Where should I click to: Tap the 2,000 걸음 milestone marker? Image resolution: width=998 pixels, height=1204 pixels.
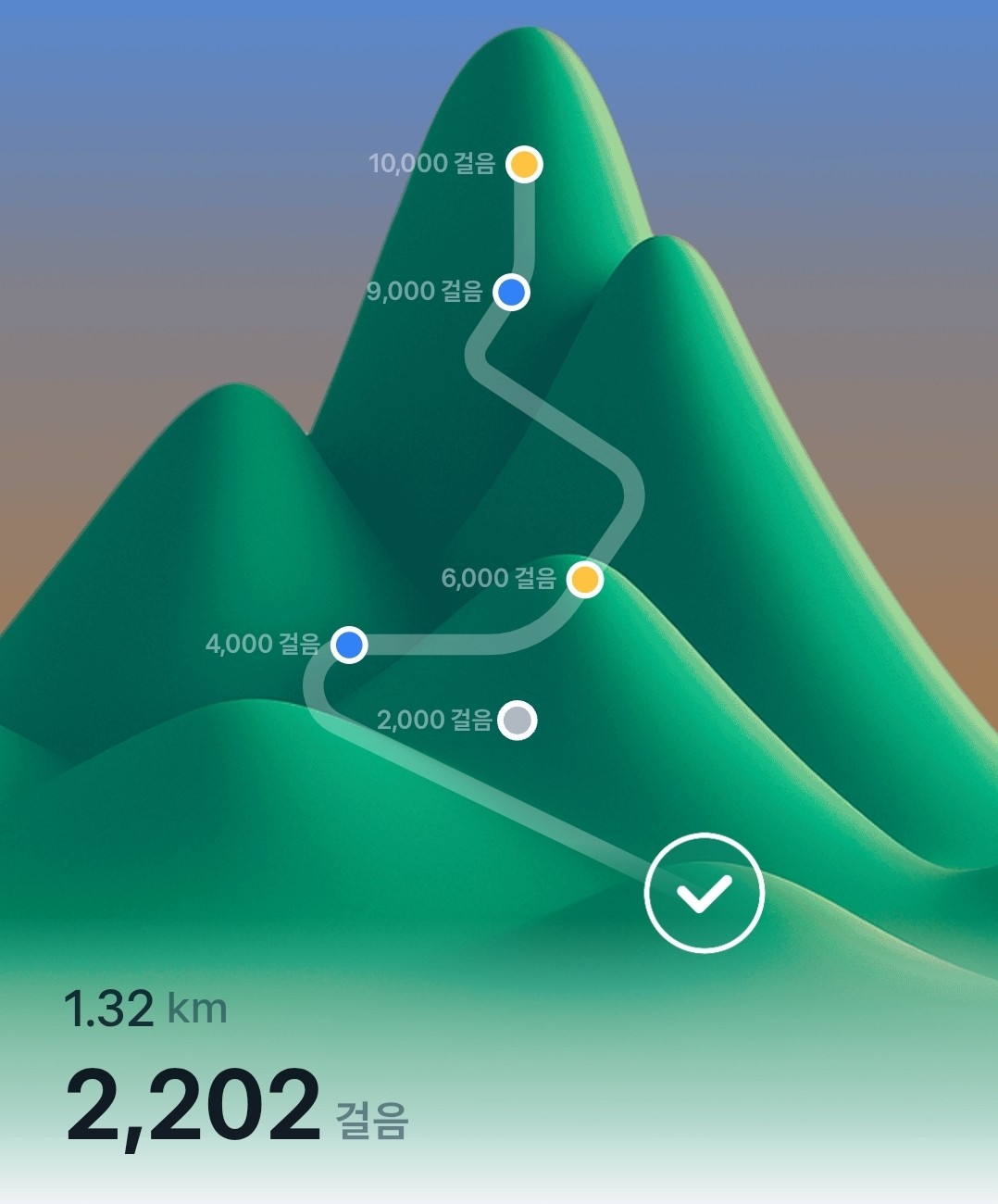pos(517,720)
